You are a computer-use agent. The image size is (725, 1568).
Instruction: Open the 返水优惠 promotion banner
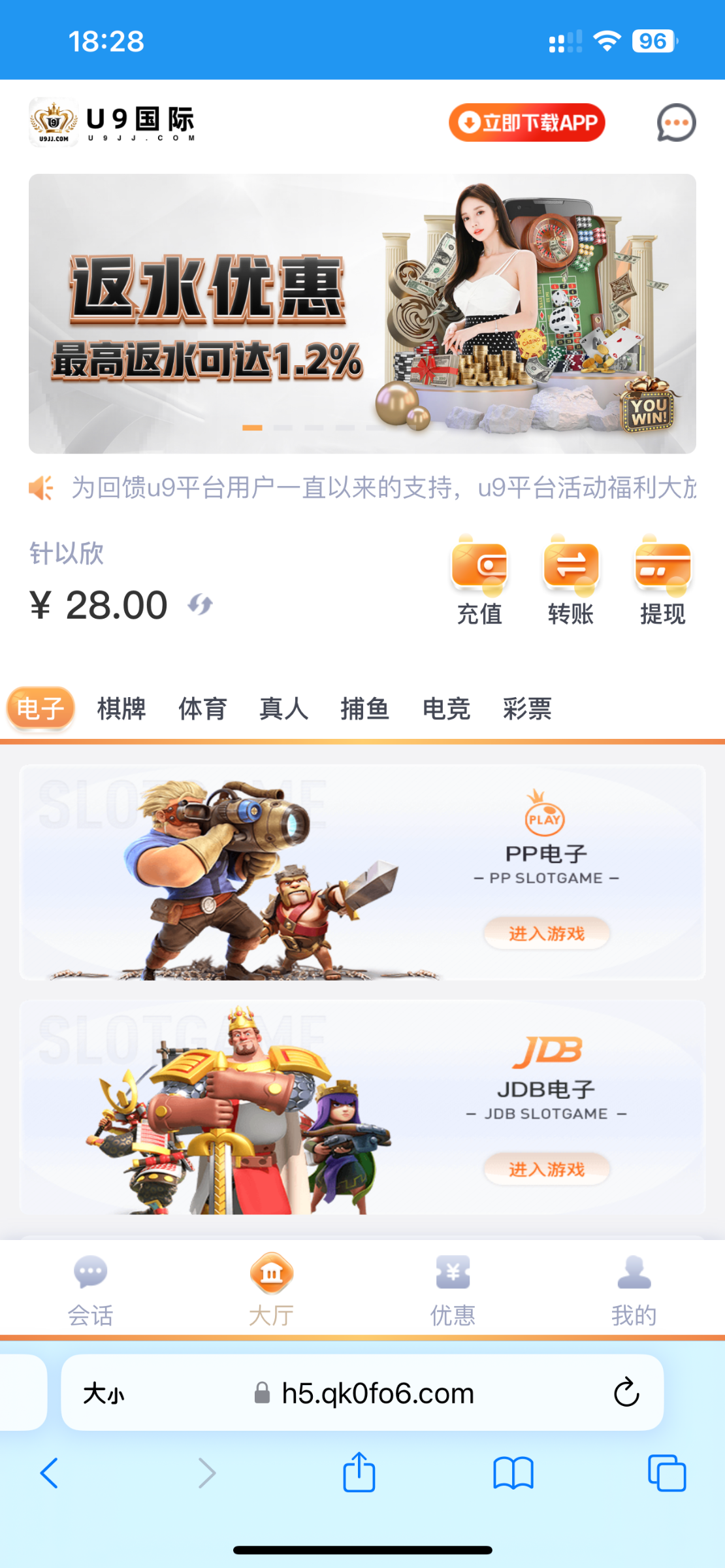[x=362, y=314]
